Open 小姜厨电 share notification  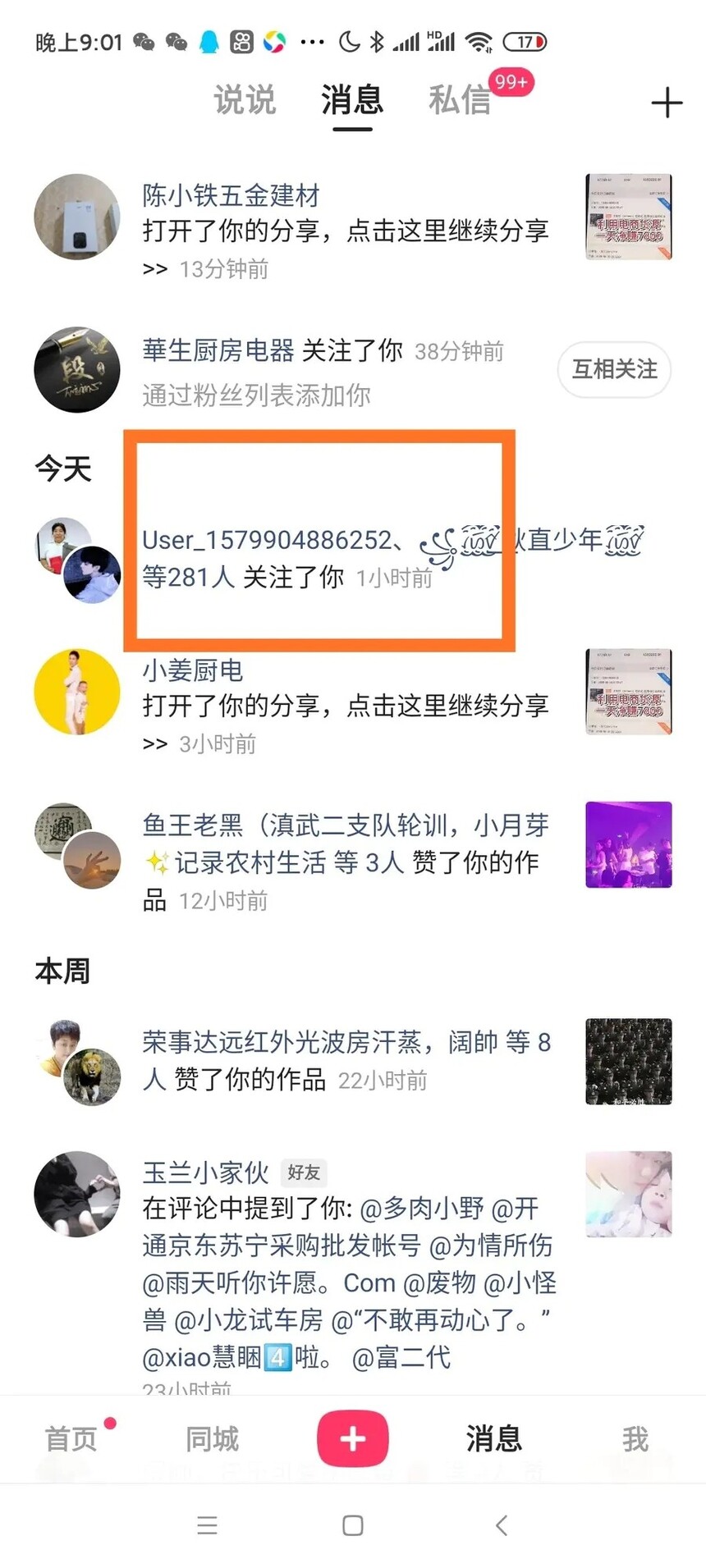345,706
